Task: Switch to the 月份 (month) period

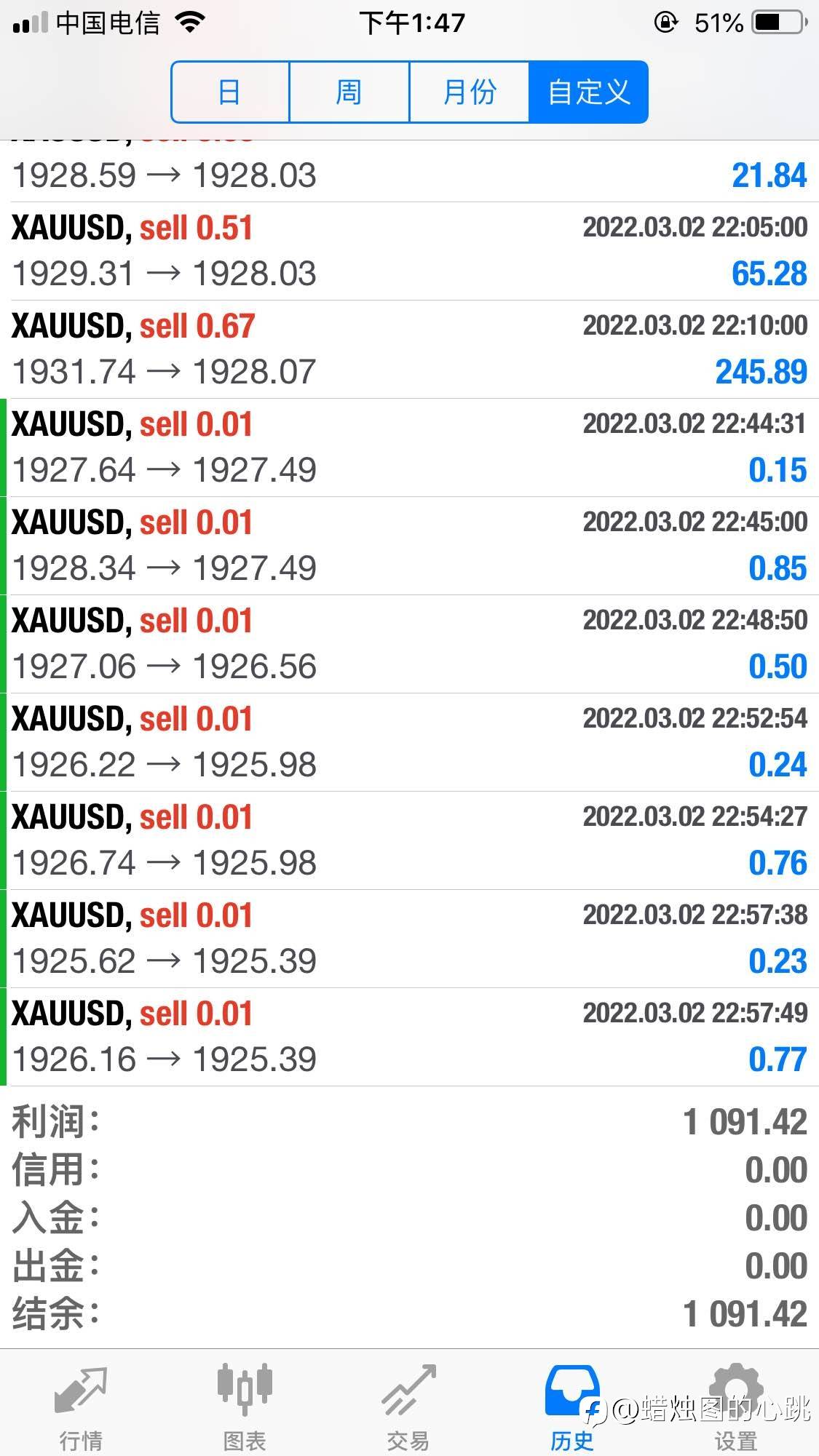Action: [469, 92]
